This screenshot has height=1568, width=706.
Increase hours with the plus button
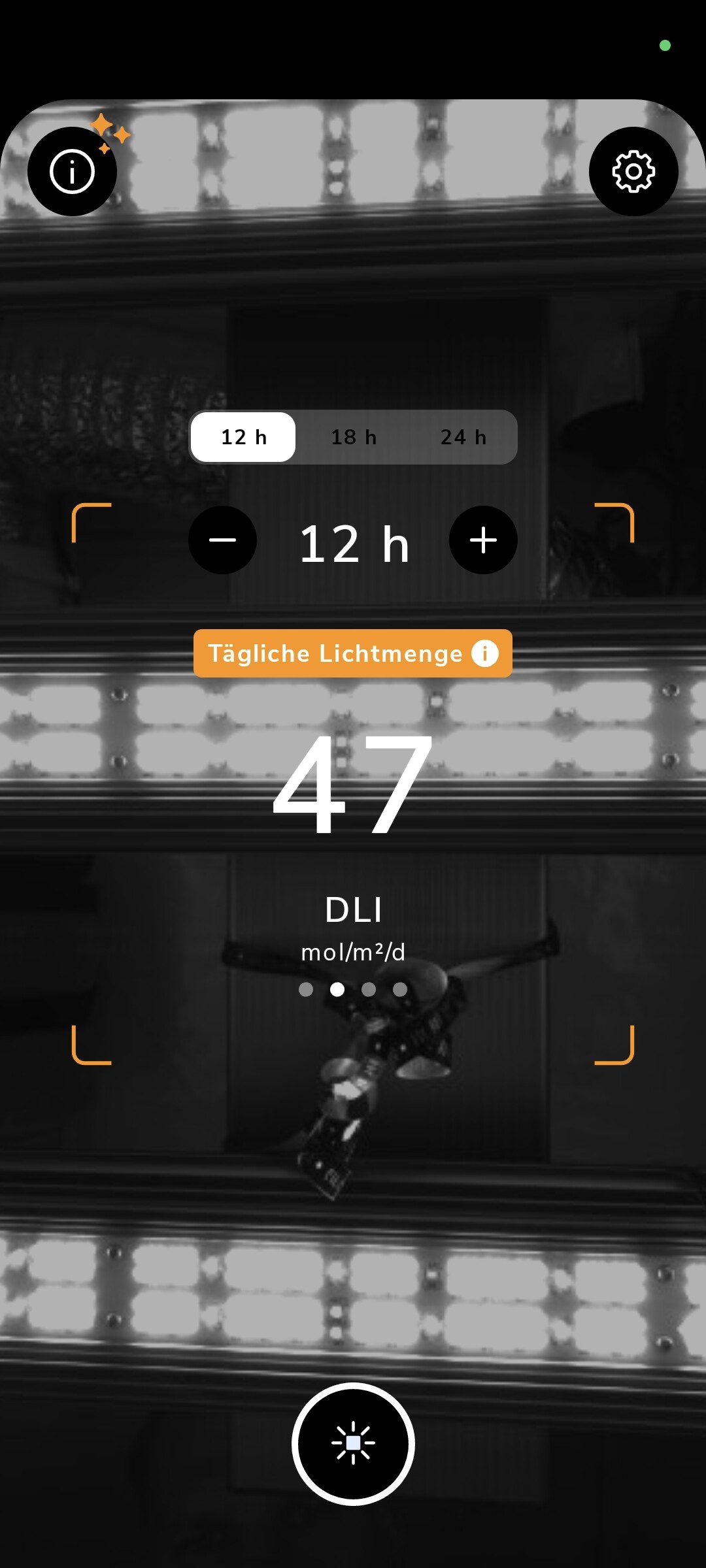[x=483, y=540]
